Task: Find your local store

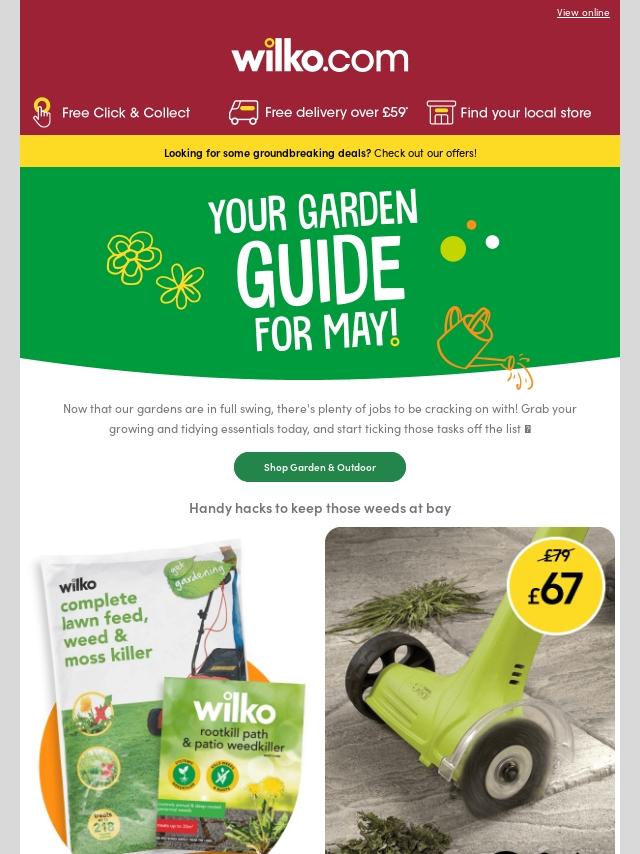Action: pos(510,112)
